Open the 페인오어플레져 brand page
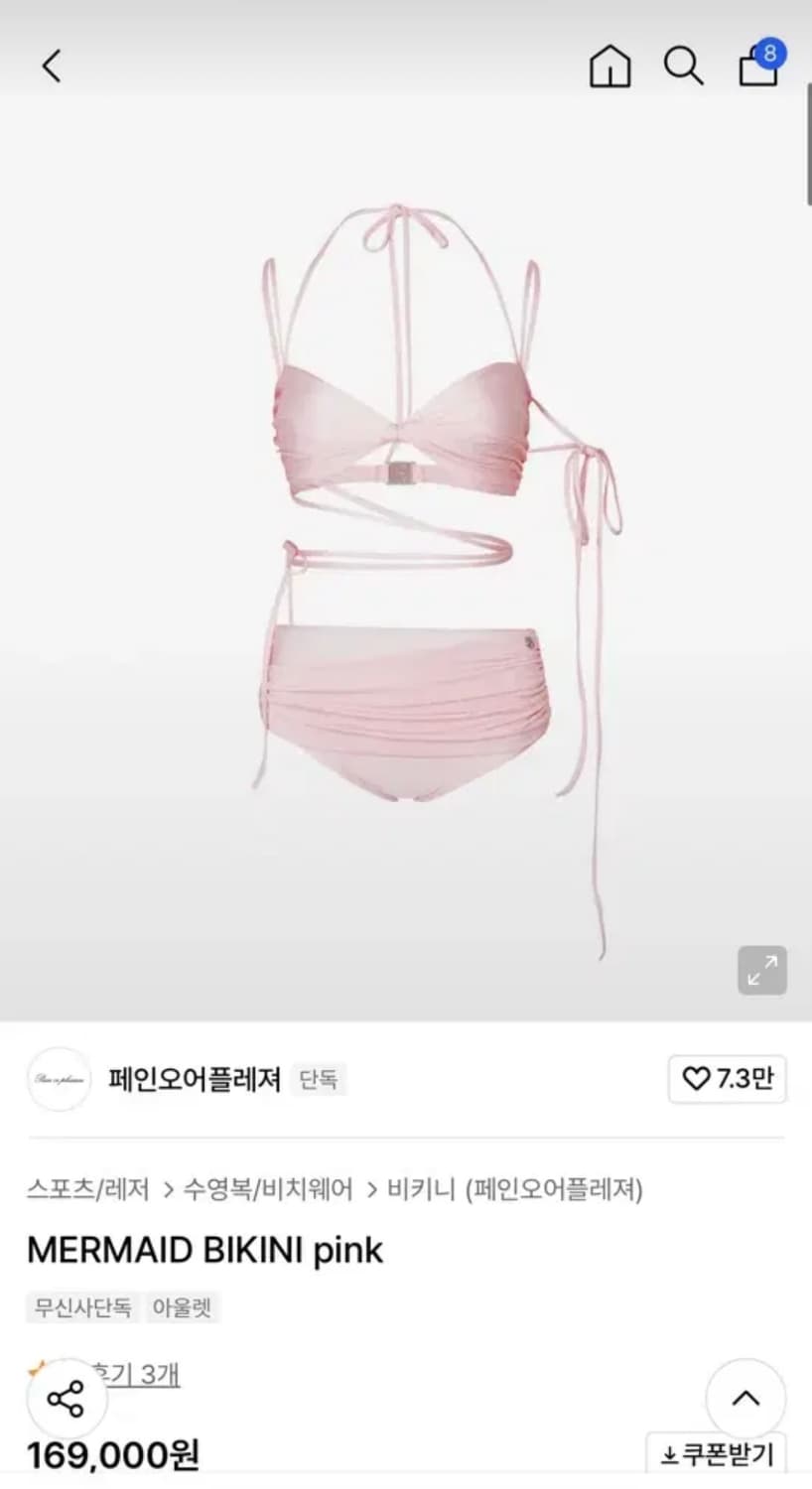Screen dimensions: 812x1489 coord(196,1078)
